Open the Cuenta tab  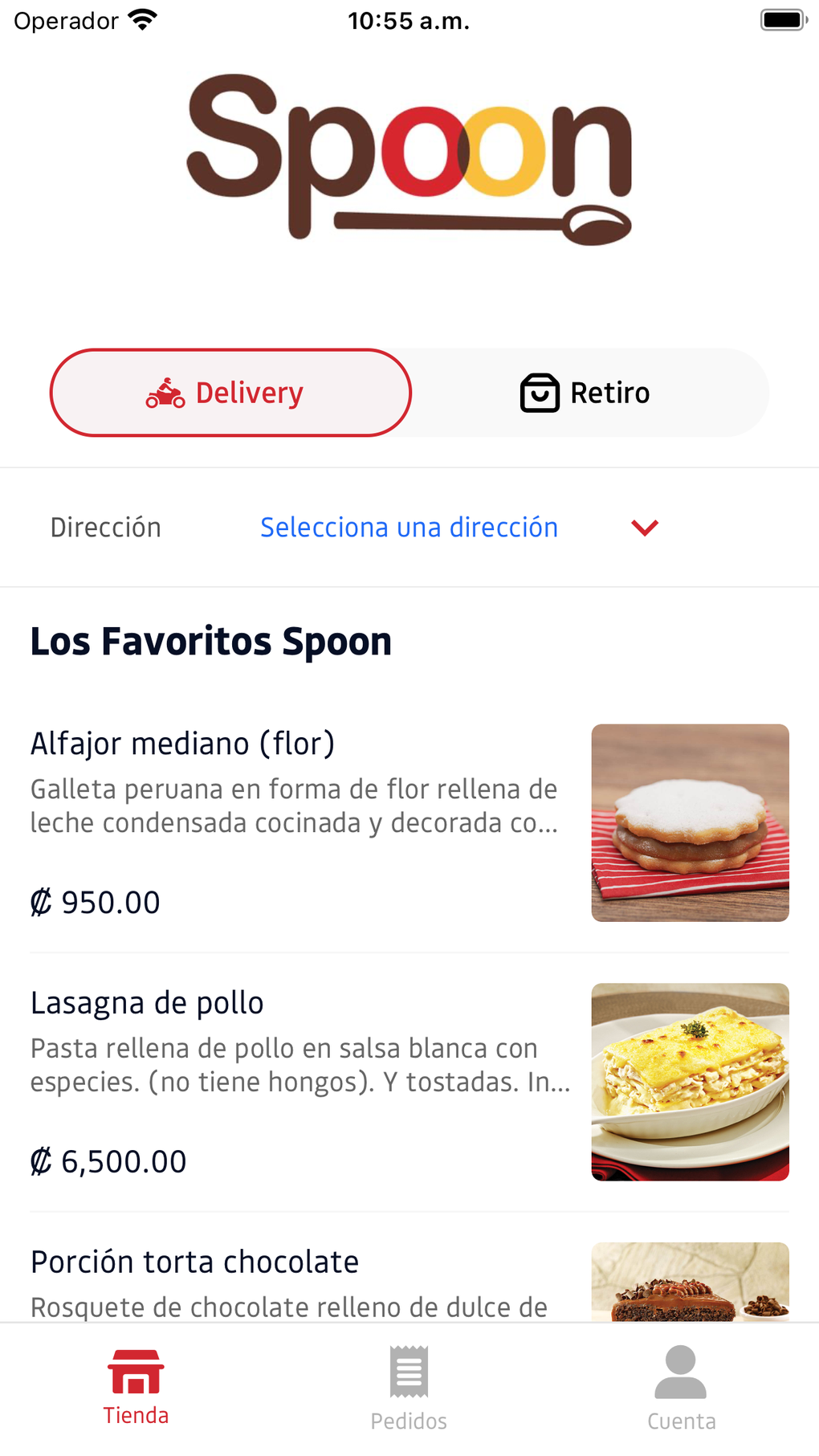point(682,1389)
